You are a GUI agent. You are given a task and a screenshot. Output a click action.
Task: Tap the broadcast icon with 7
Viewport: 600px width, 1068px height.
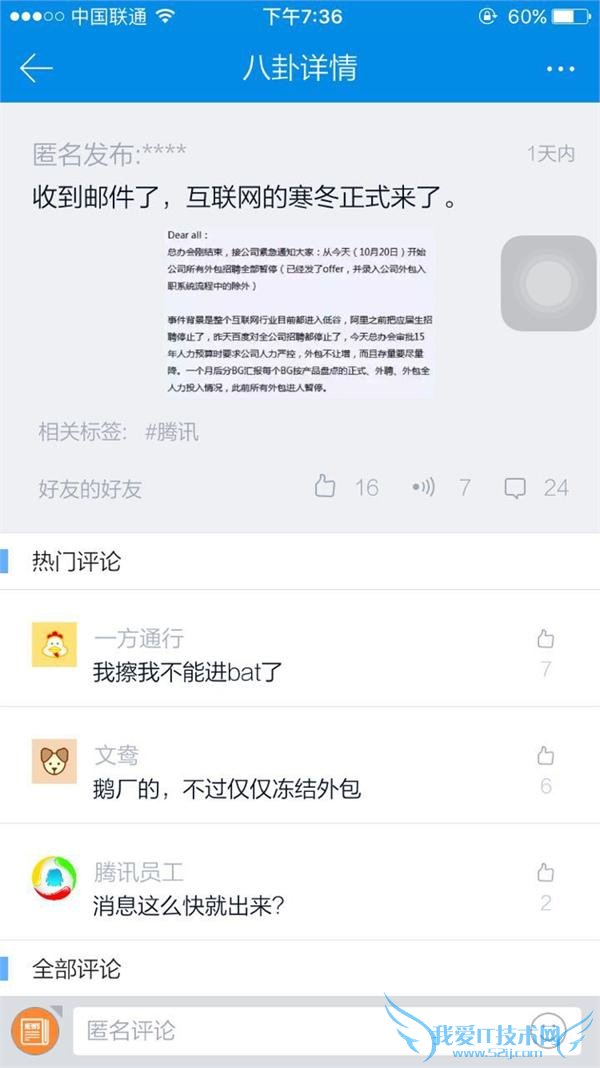pyautogui.click(x=424, y=487)
